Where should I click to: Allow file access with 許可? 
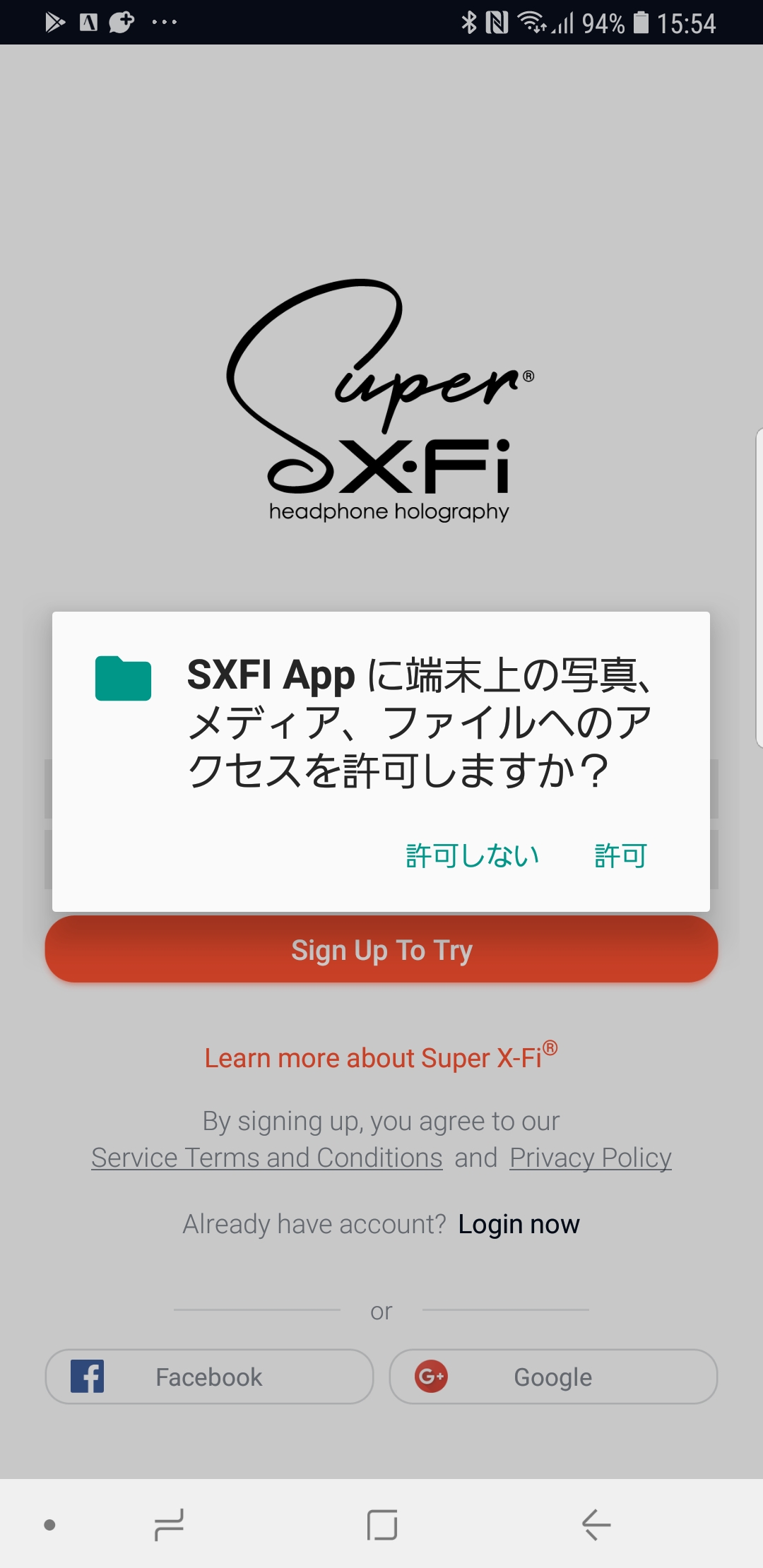pyautogui.click(x=620, y=855)
